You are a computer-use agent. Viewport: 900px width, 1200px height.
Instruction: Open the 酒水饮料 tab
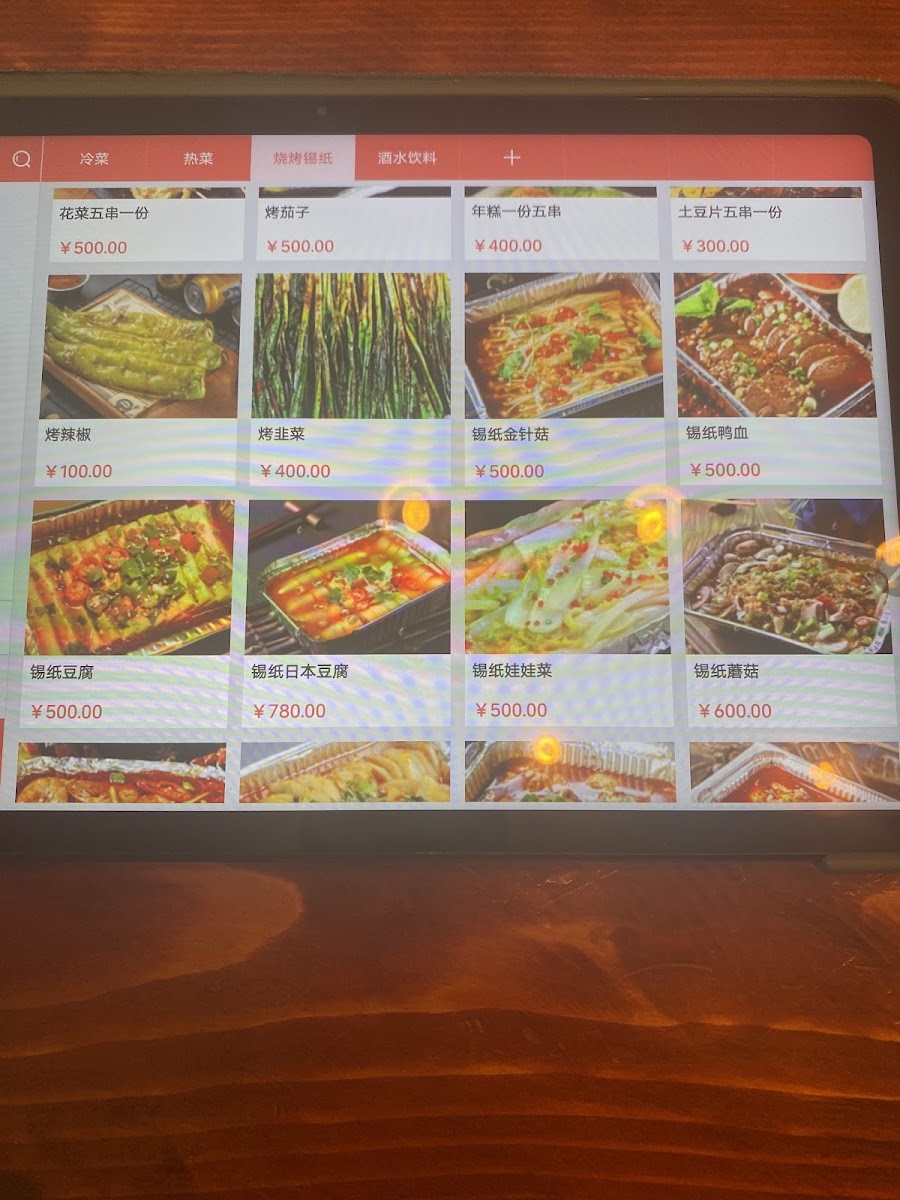(x=407, y=158)
